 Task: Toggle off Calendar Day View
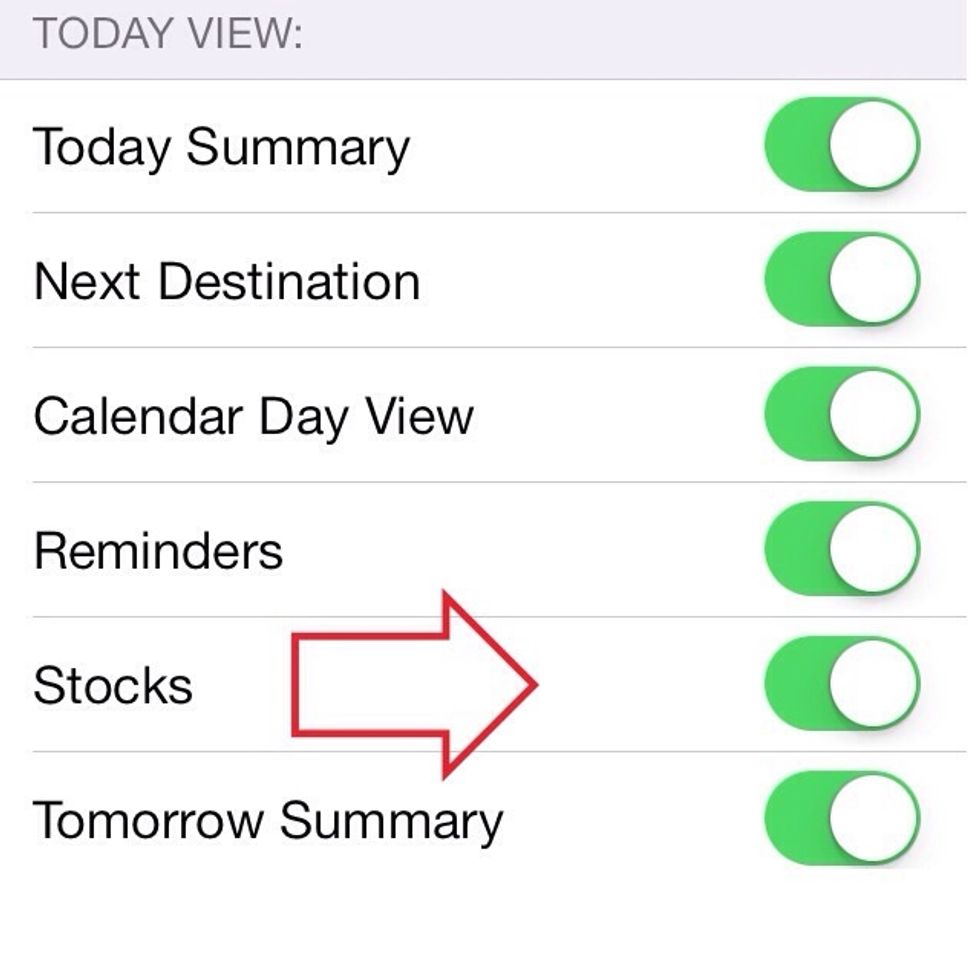click(842, 415)
